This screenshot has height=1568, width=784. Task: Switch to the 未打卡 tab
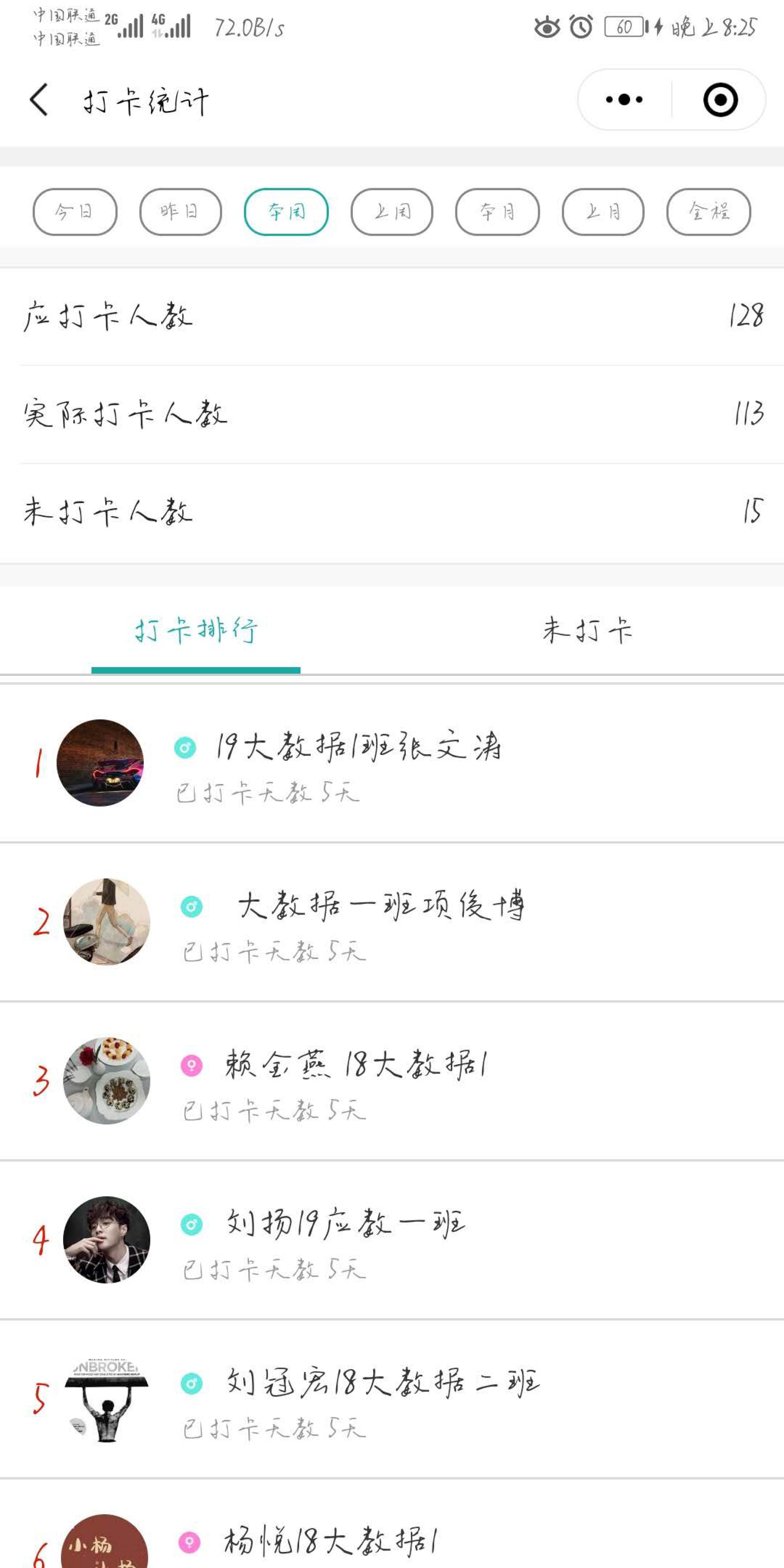tap(587, 630)
